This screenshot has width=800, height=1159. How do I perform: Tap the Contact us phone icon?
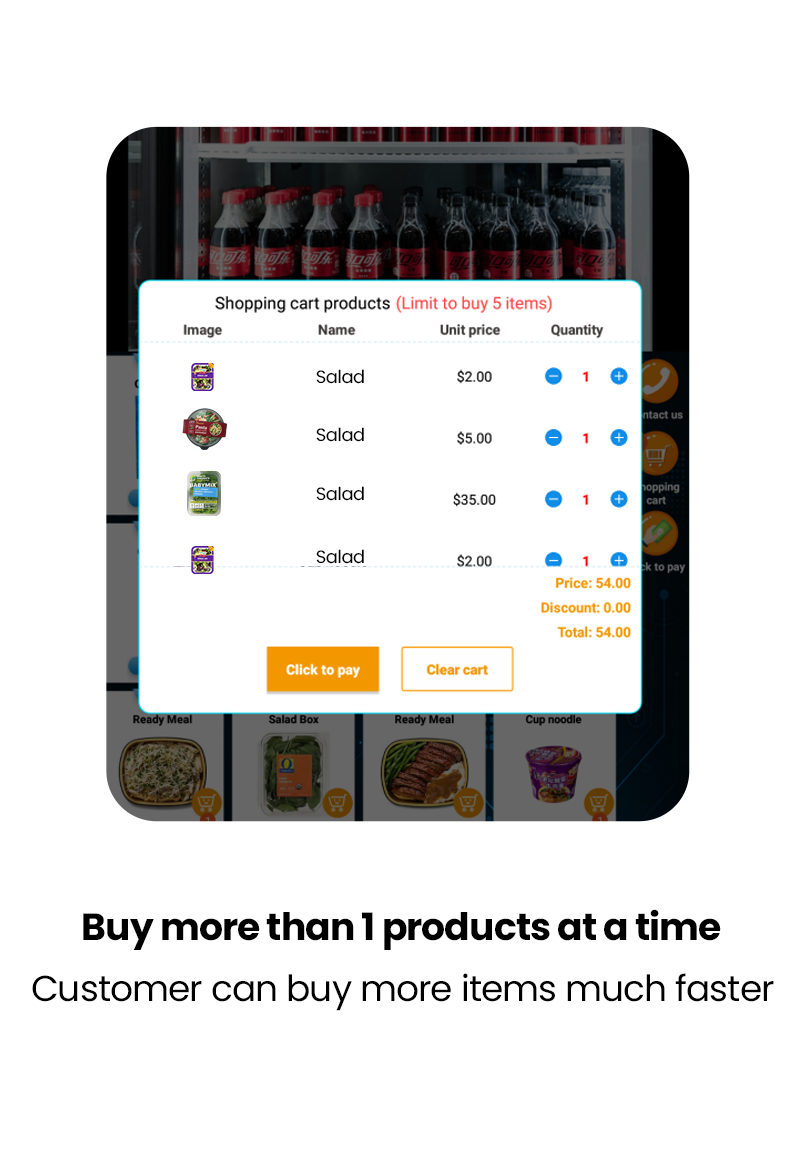click(660, 380)
